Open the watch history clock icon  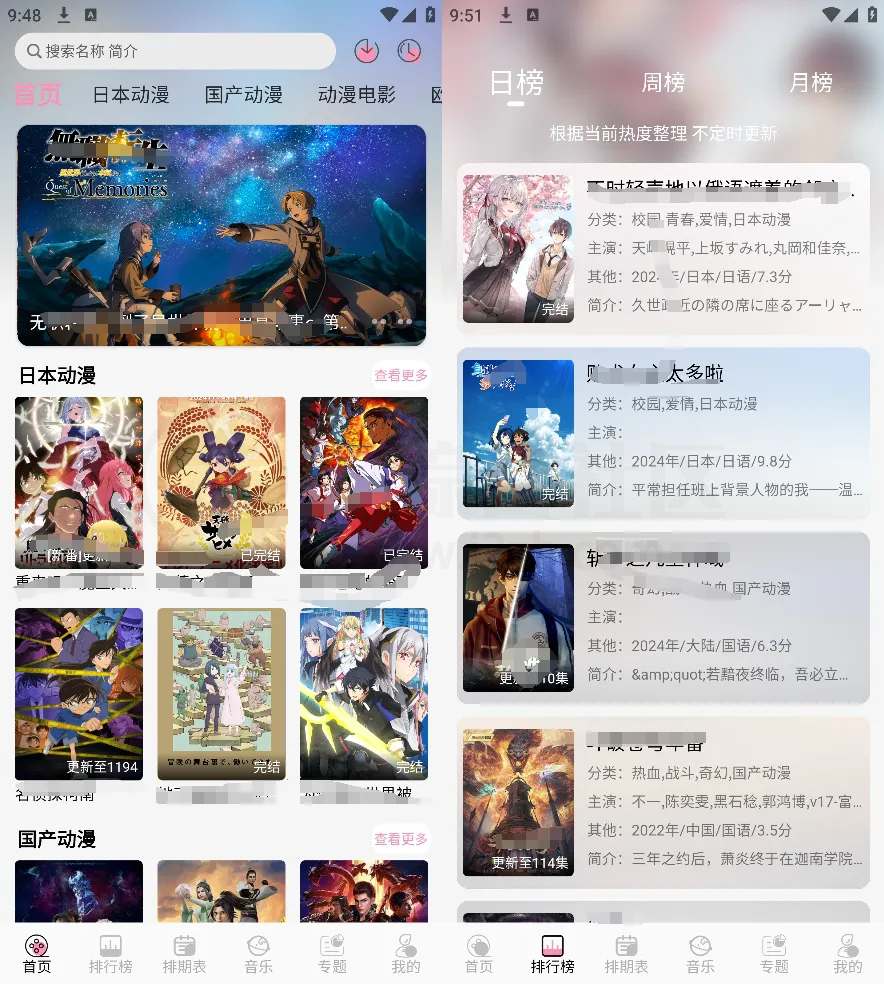pos(410,51)
